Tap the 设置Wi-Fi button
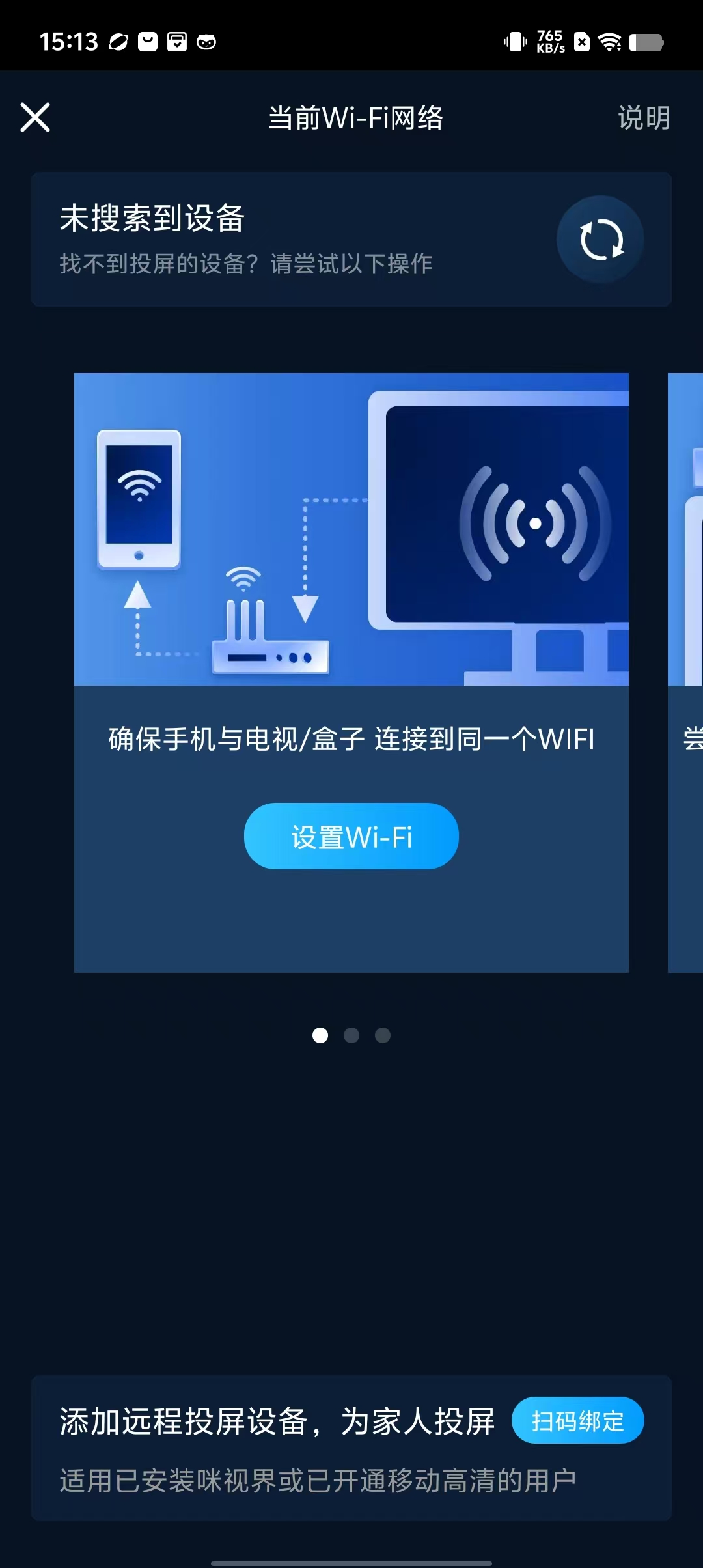This screenshot has width=703, height=1568. pyautogui.click(x=351, y=836)
